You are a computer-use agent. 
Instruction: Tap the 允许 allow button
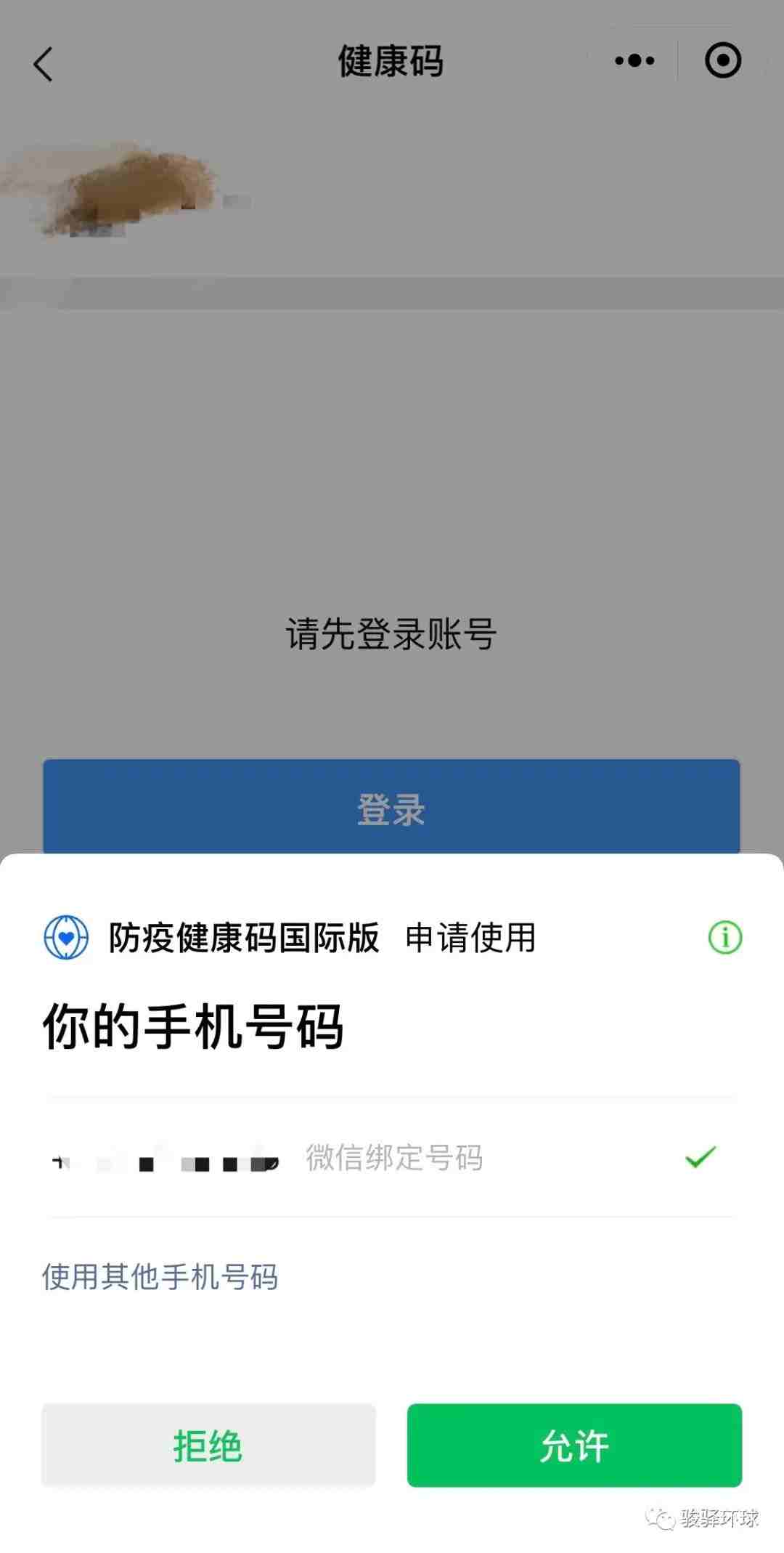coord(573,1445)
